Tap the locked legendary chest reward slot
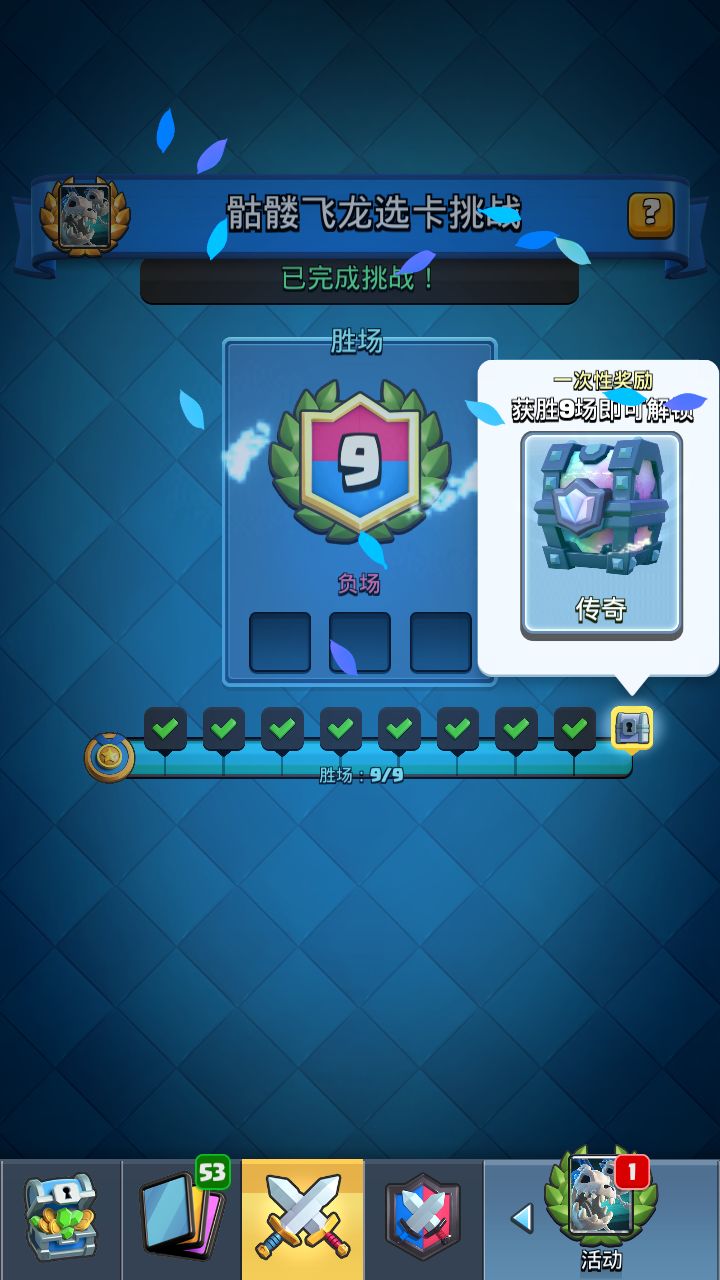The image size is (720, 1280). [632, 727]
